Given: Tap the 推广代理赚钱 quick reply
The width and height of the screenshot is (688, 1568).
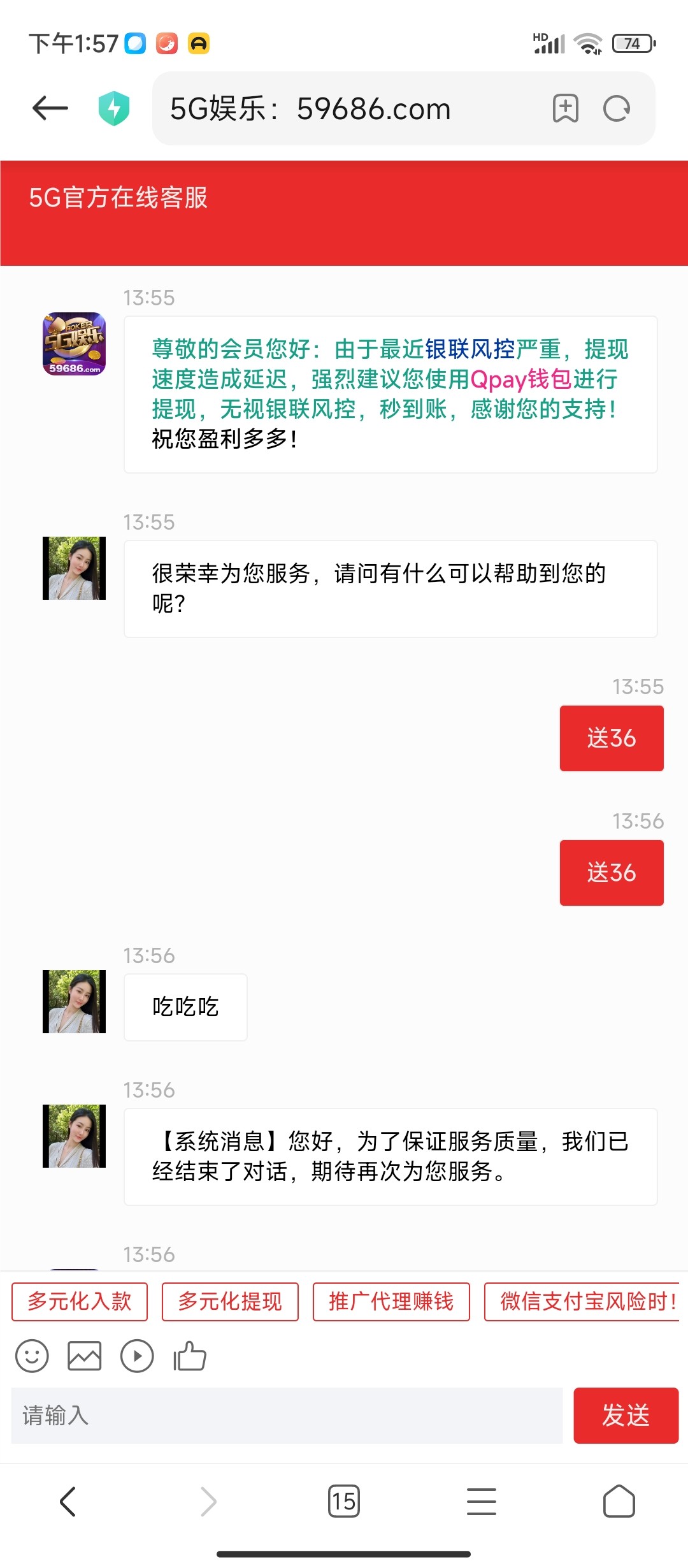Looking at the screenshot, I should click(x=391, y=1301).
